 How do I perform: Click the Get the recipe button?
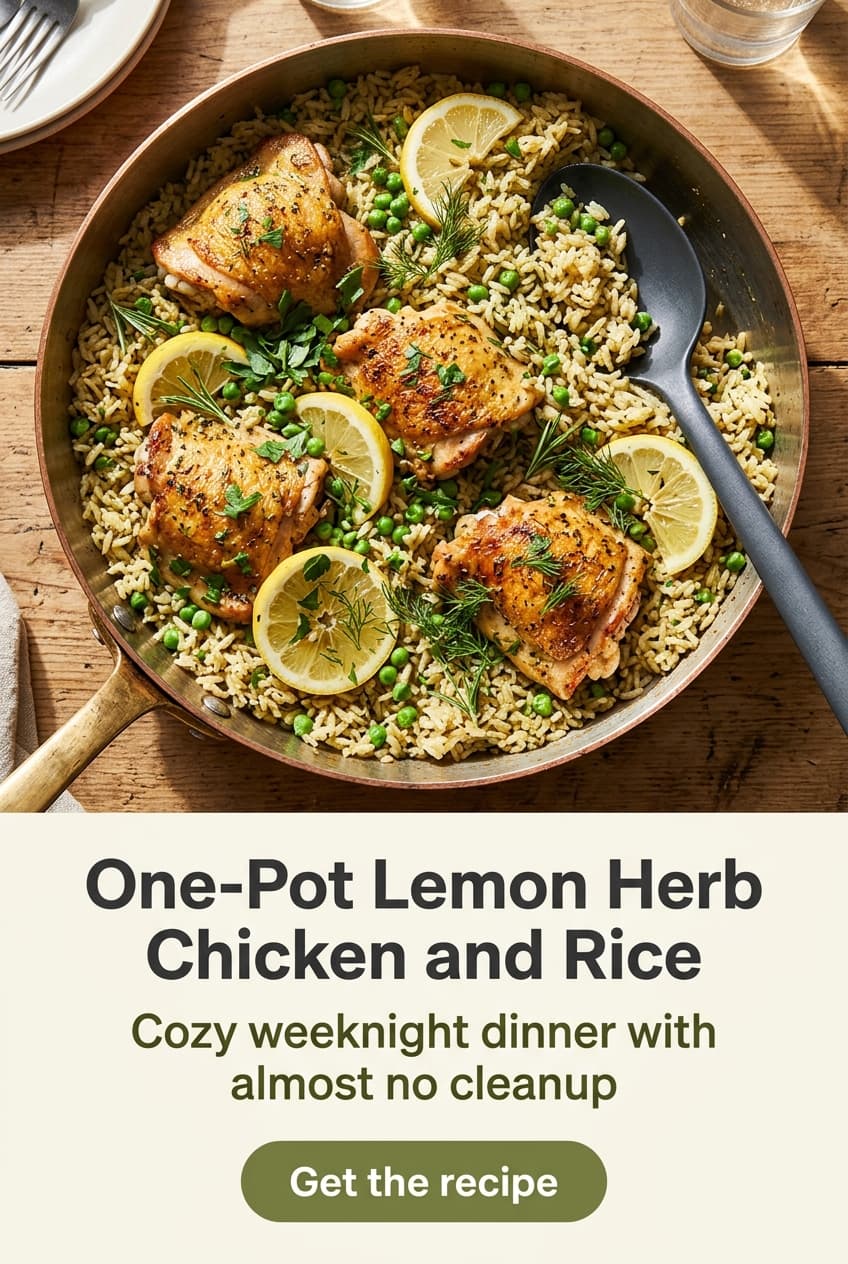(x=424, y=1184)
